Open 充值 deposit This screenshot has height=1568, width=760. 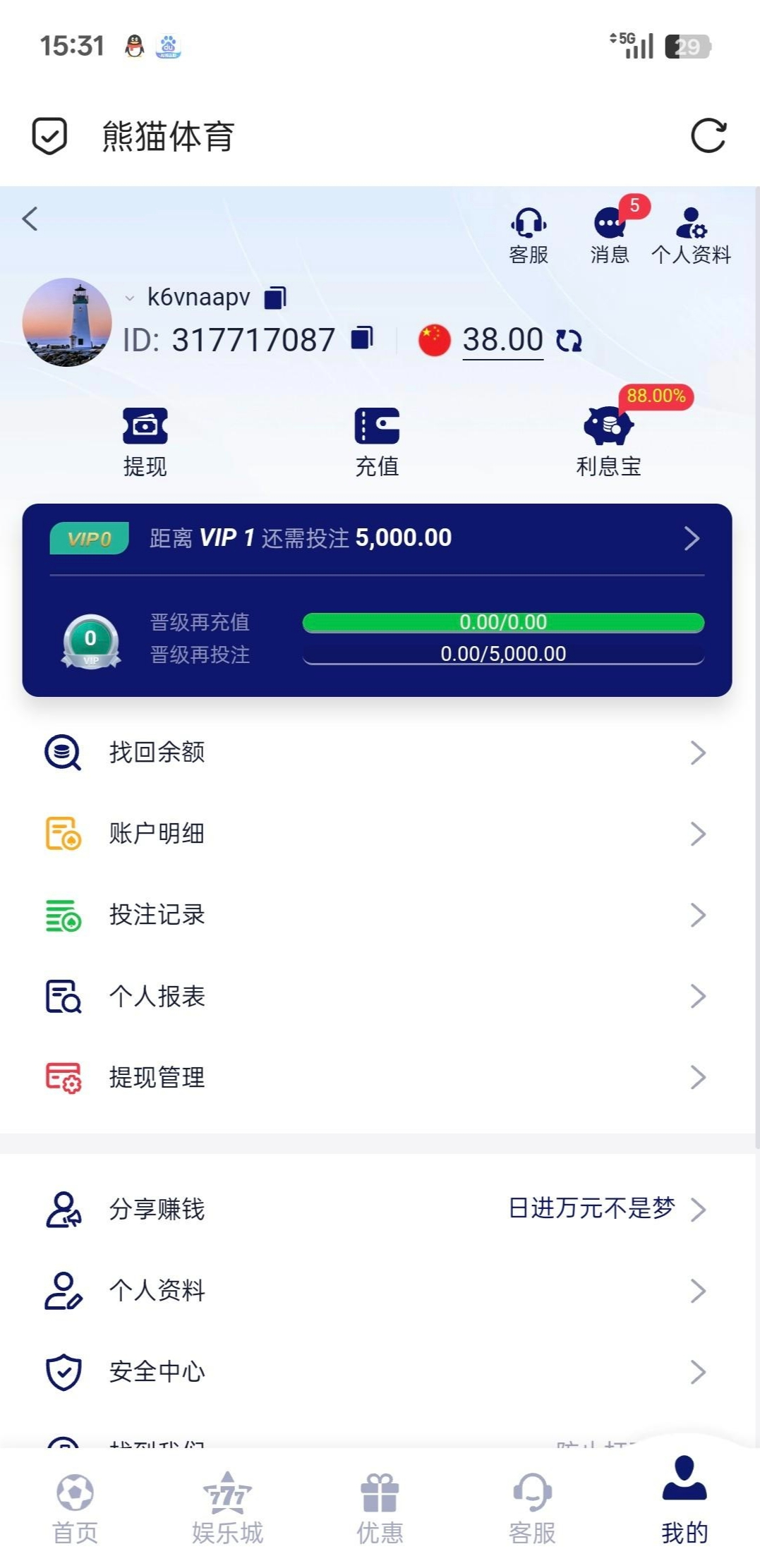click(x=377, y=442)
